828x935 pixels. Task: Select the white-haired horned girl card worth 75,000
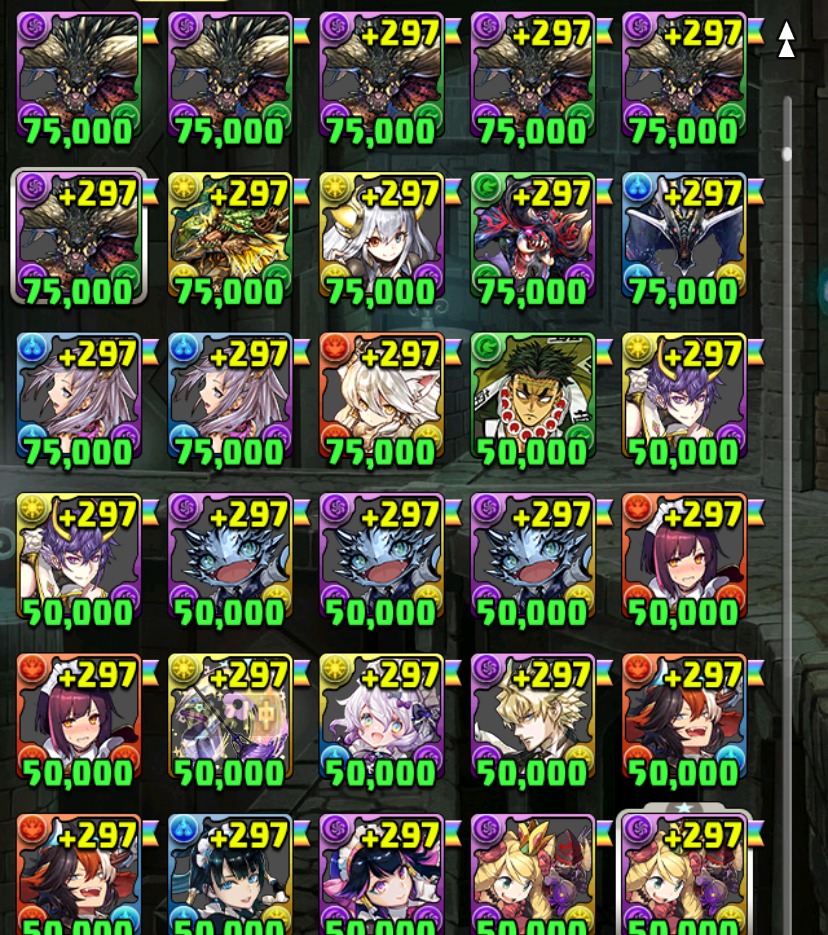(x=381, y=237)
